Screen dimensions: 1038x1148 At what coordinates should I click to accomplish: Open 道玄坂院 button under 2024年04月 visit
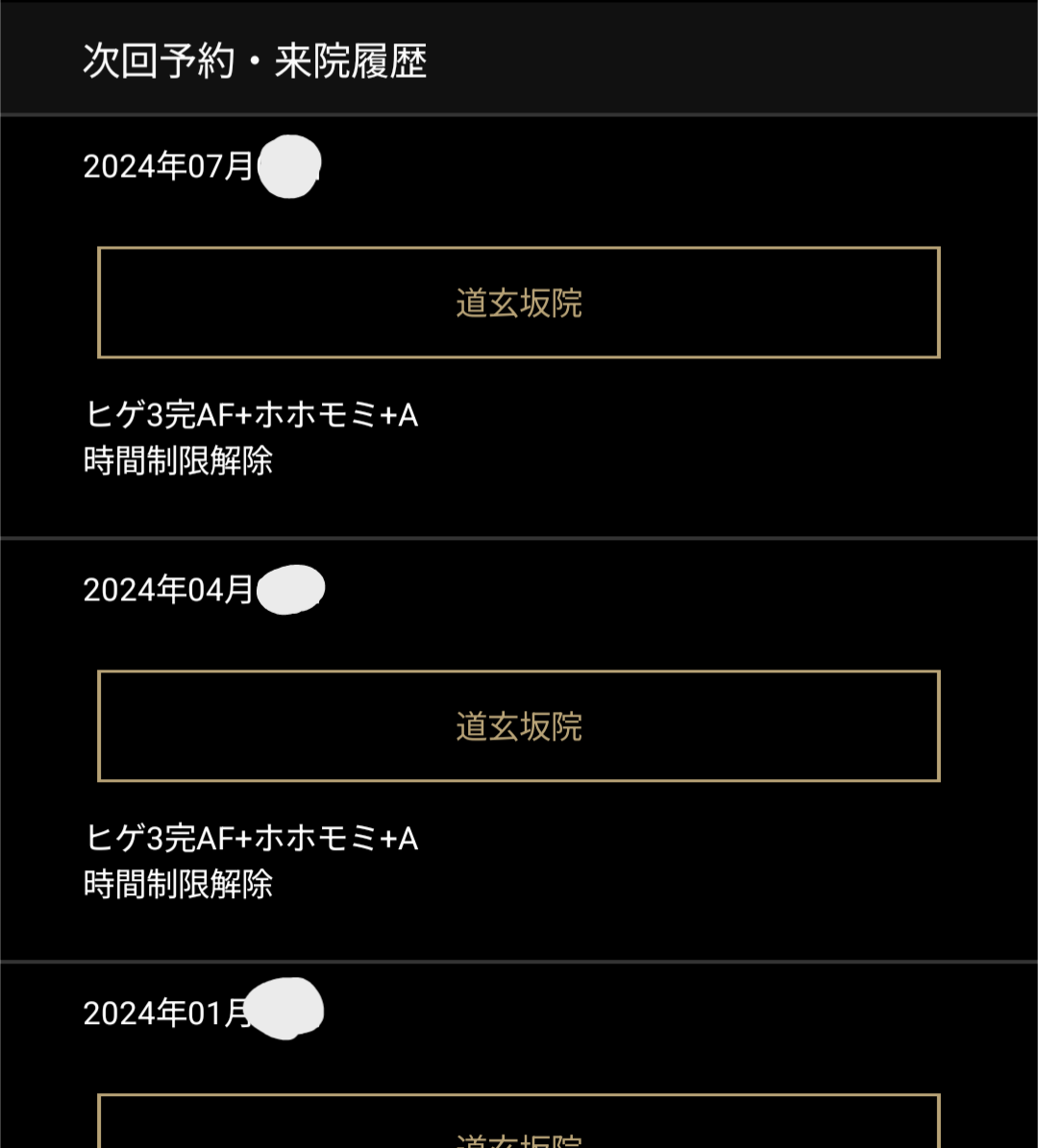(518, 726)
